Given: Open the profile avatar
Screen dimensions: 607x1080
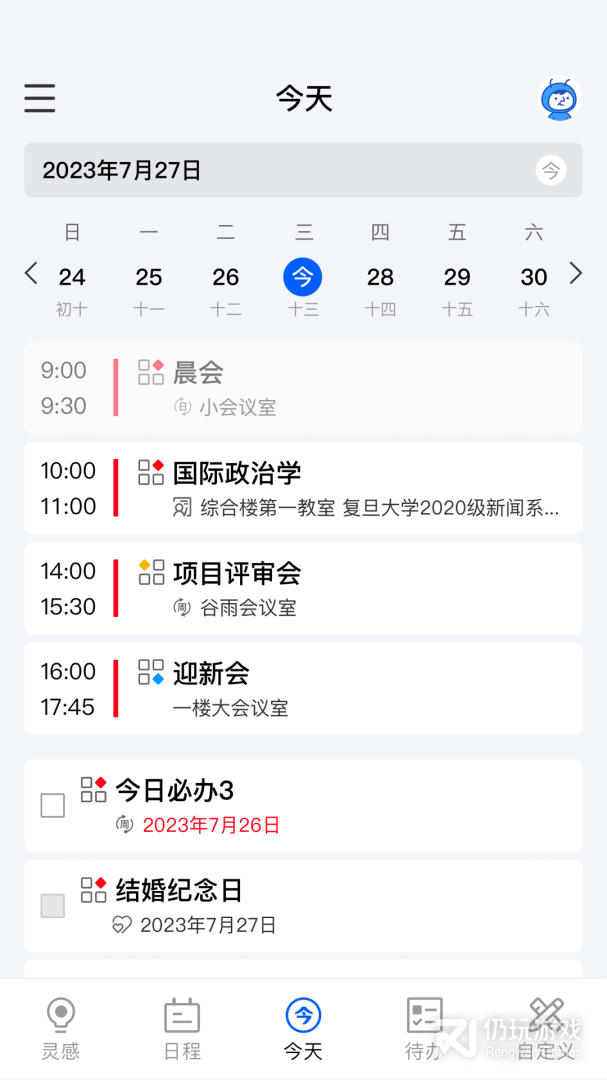Looking at the screenshot, I should [x=559, y=99].
